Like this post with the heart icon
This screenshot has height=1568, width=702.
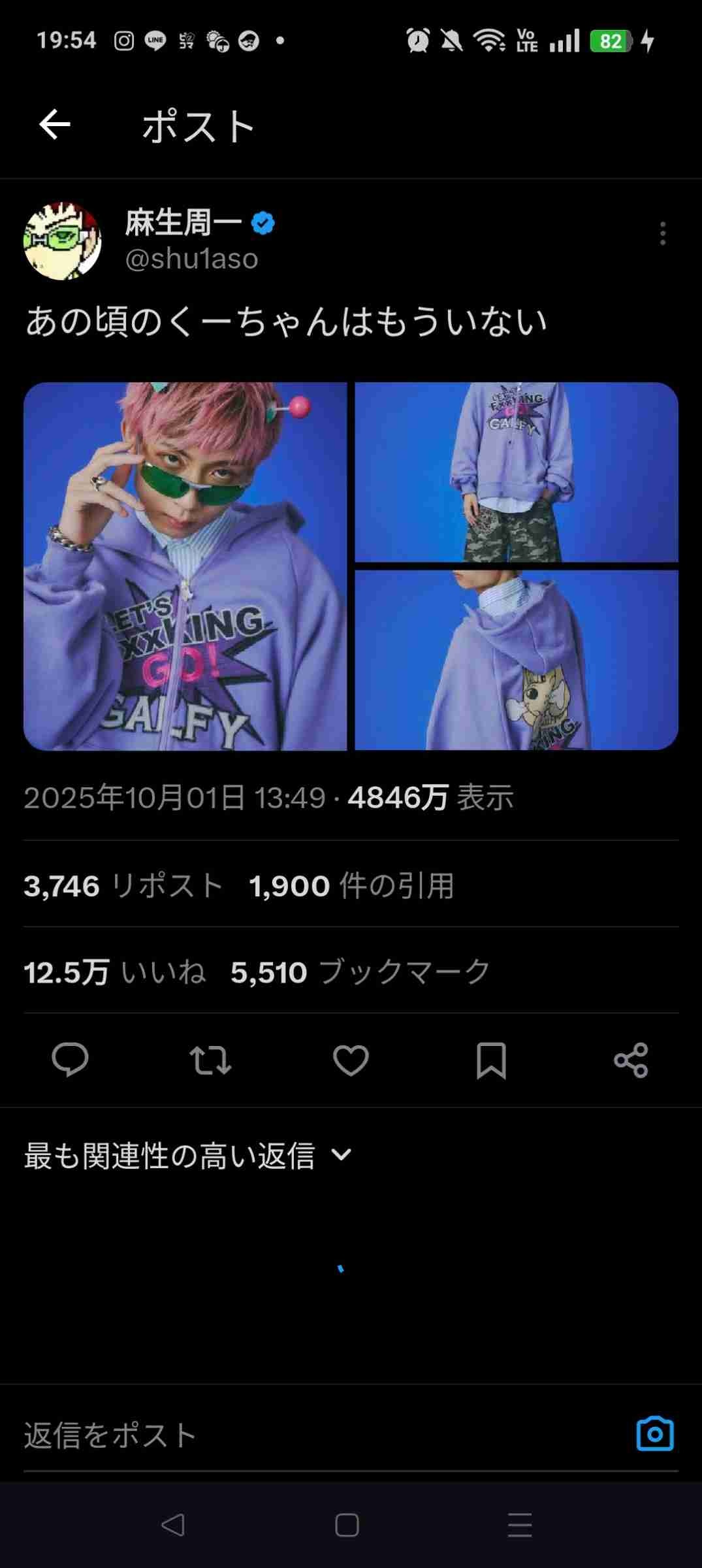tap(351, 1060)
